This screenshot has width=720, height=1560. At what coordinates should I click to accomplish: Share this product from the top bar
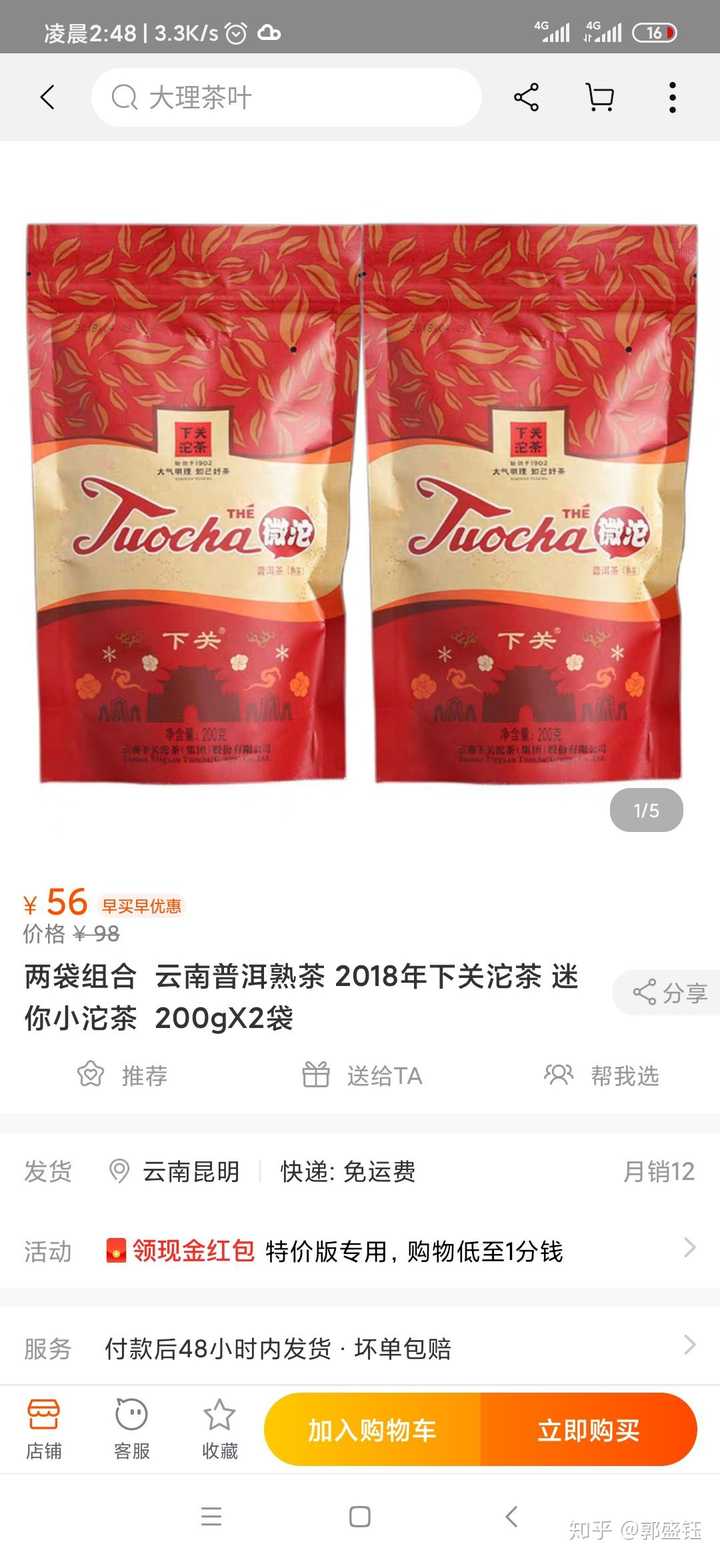[x=526, y=97]
